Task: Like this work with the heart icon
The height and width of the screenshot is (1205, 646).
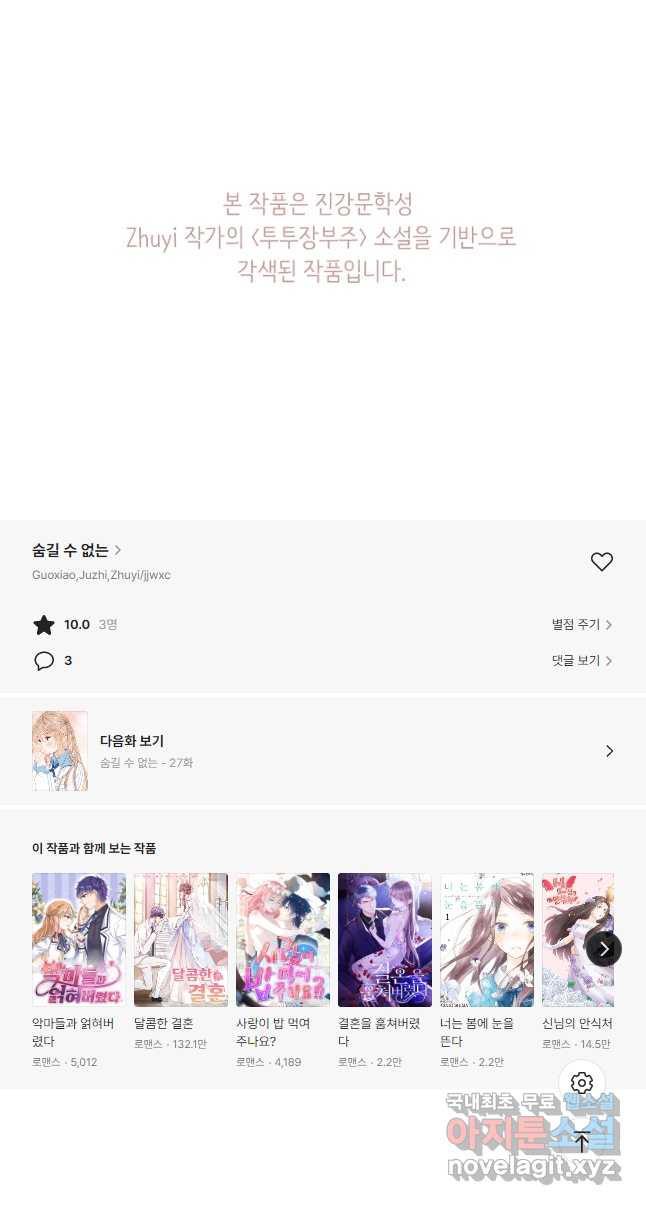Action: pyautogui.click(x=601, y=562)
